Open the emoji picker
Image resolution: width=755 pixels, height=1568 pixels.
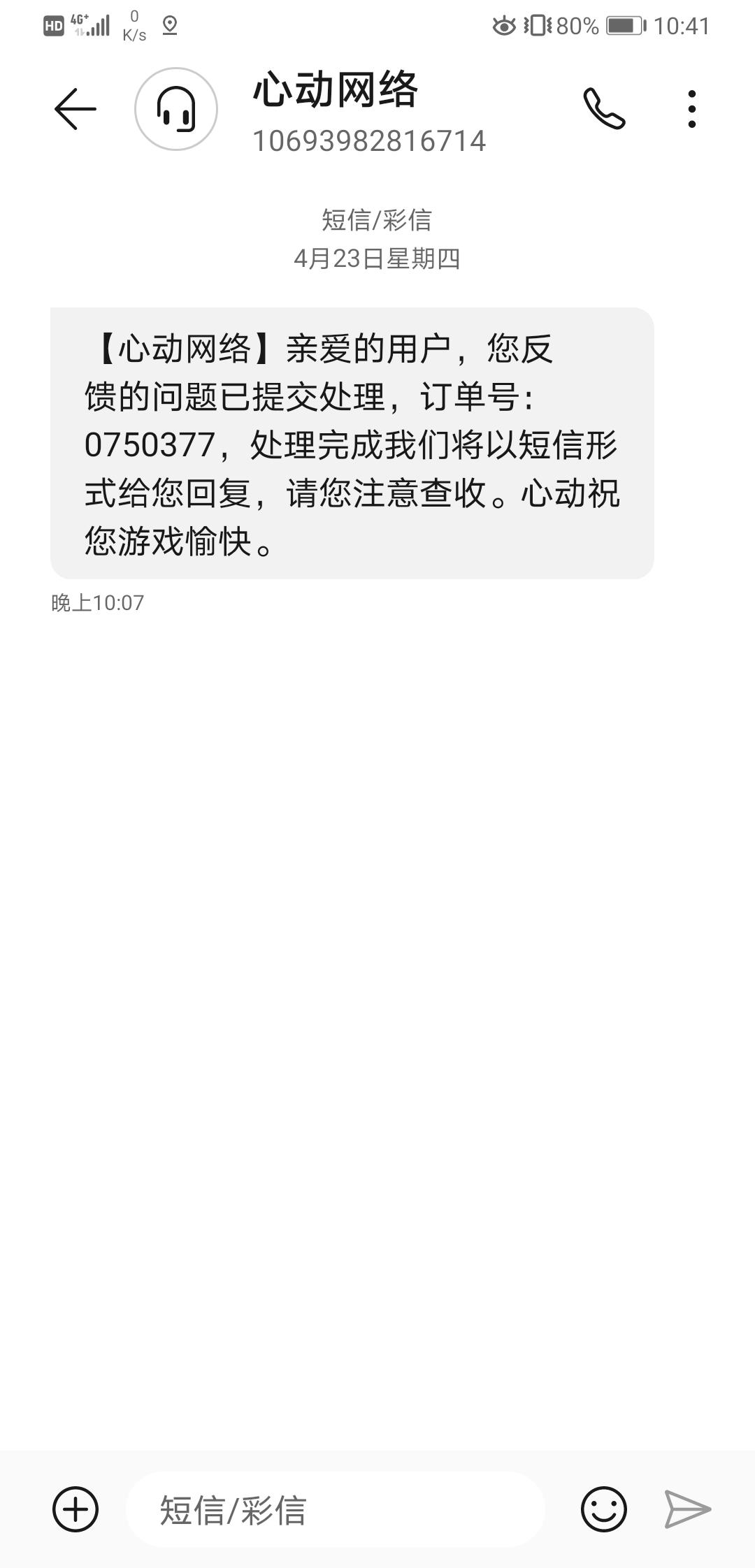[x=603, y=1509]
